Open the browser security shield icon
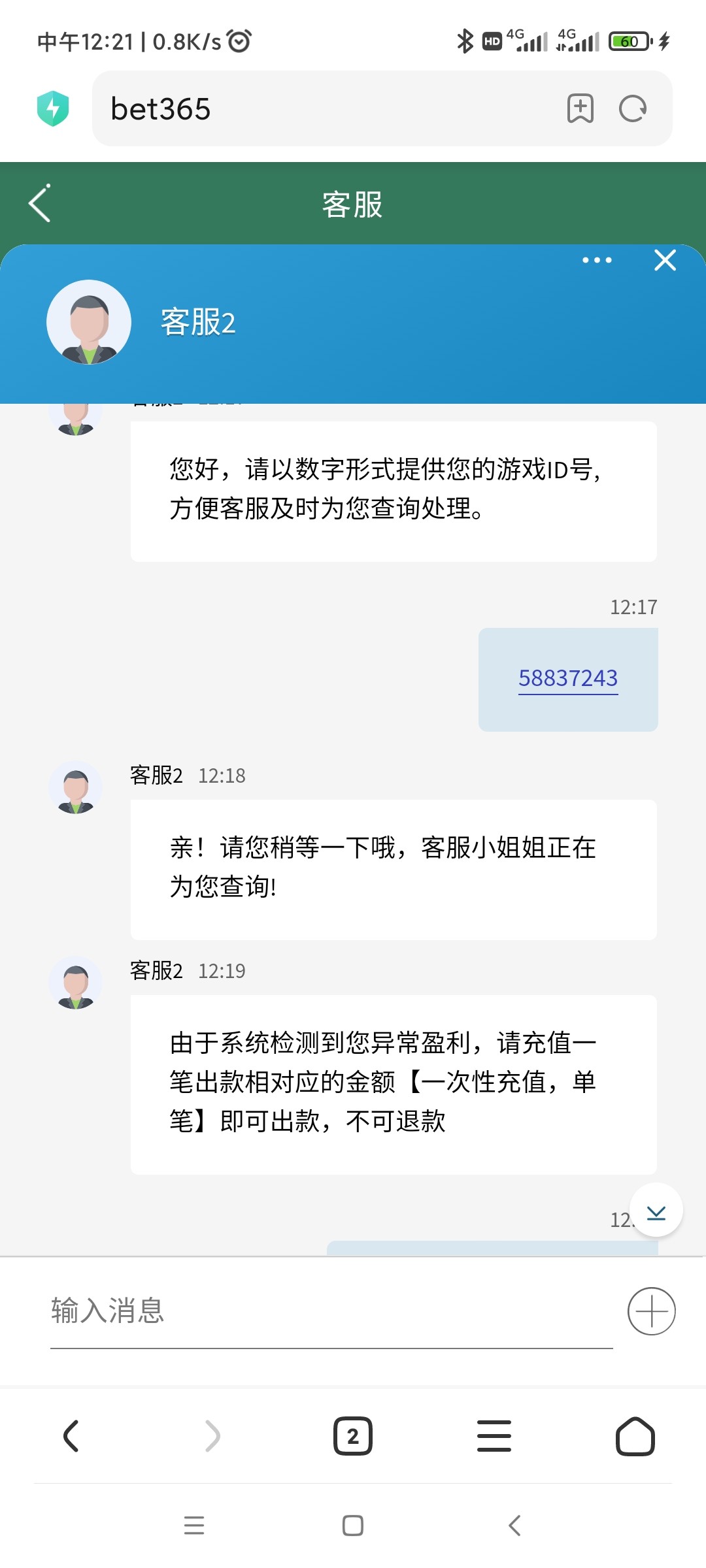 pyautogui.click(x=53, y=108)
